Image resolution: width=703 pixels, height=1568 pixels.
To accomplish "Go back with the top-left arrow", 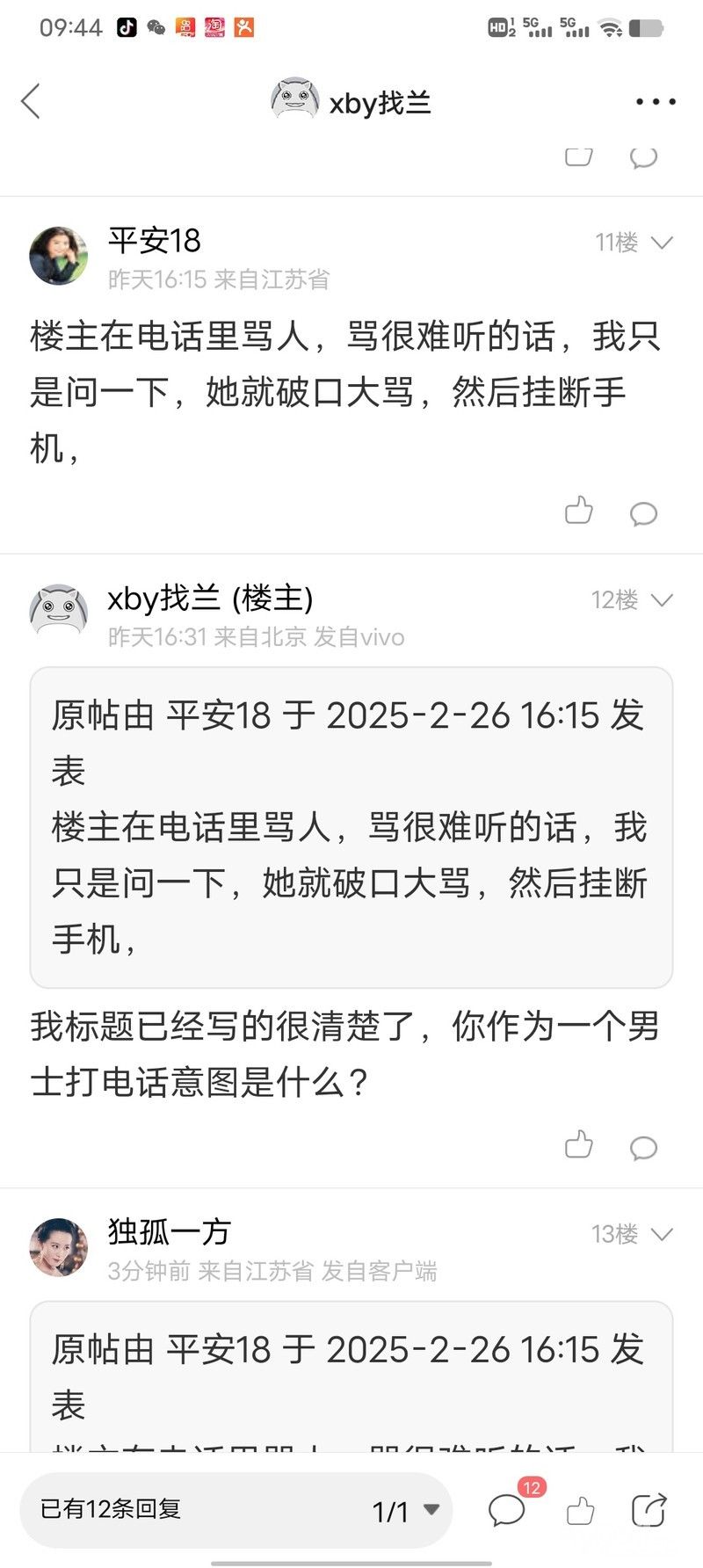I will click(32, 102).
